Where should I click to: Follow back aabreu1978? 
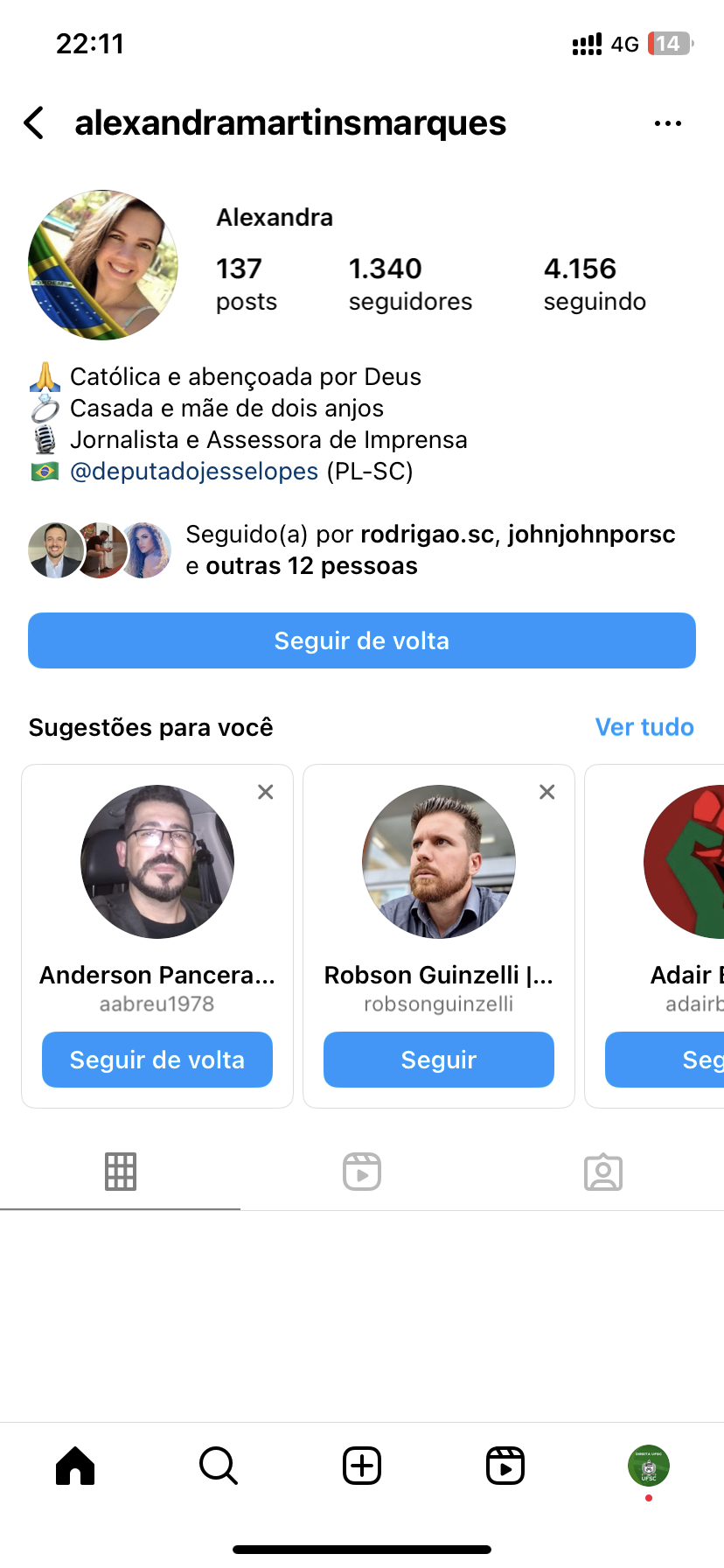click(x=157, y=1060)
